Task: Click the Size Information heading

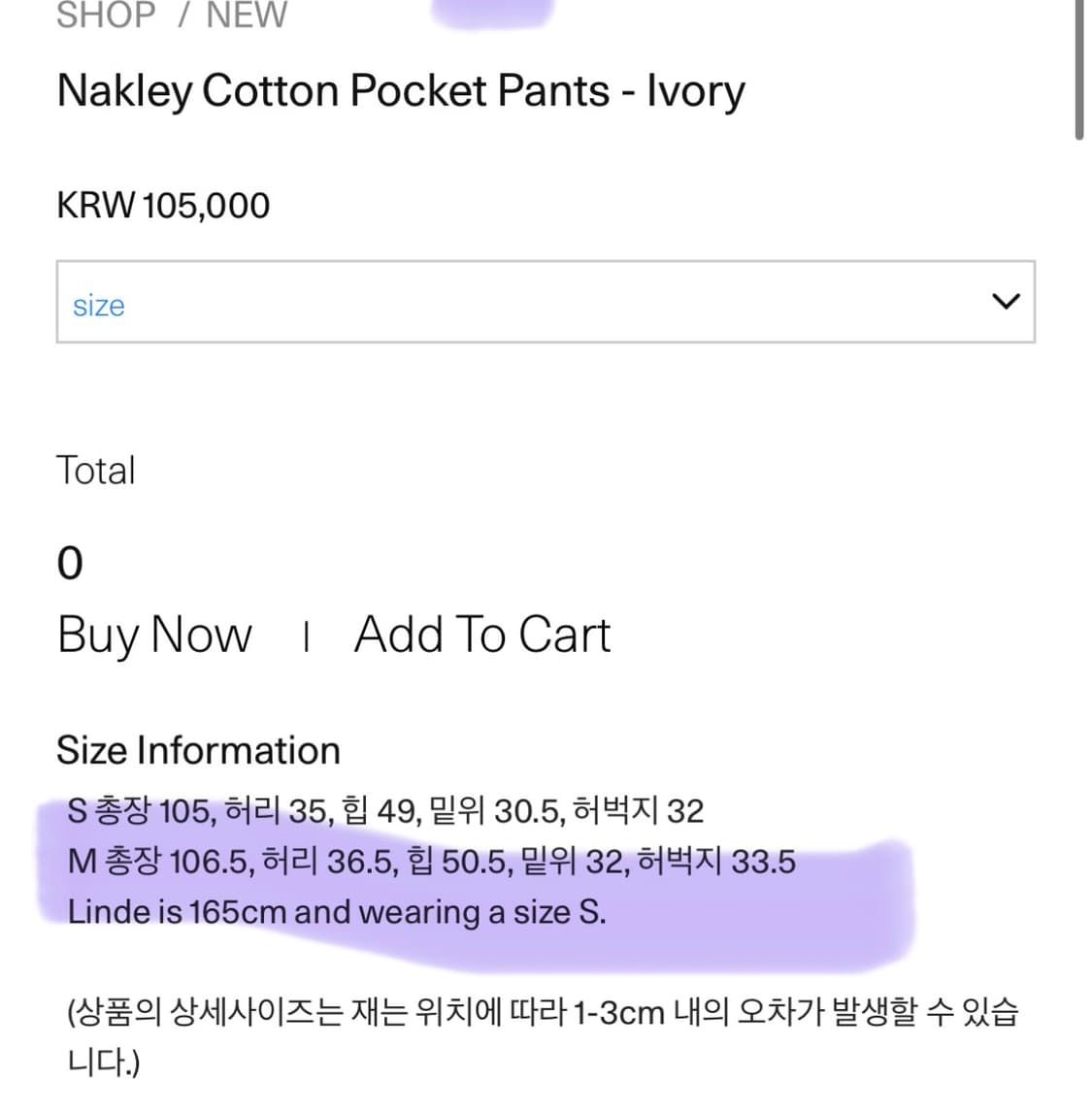Action: point(198,749)
